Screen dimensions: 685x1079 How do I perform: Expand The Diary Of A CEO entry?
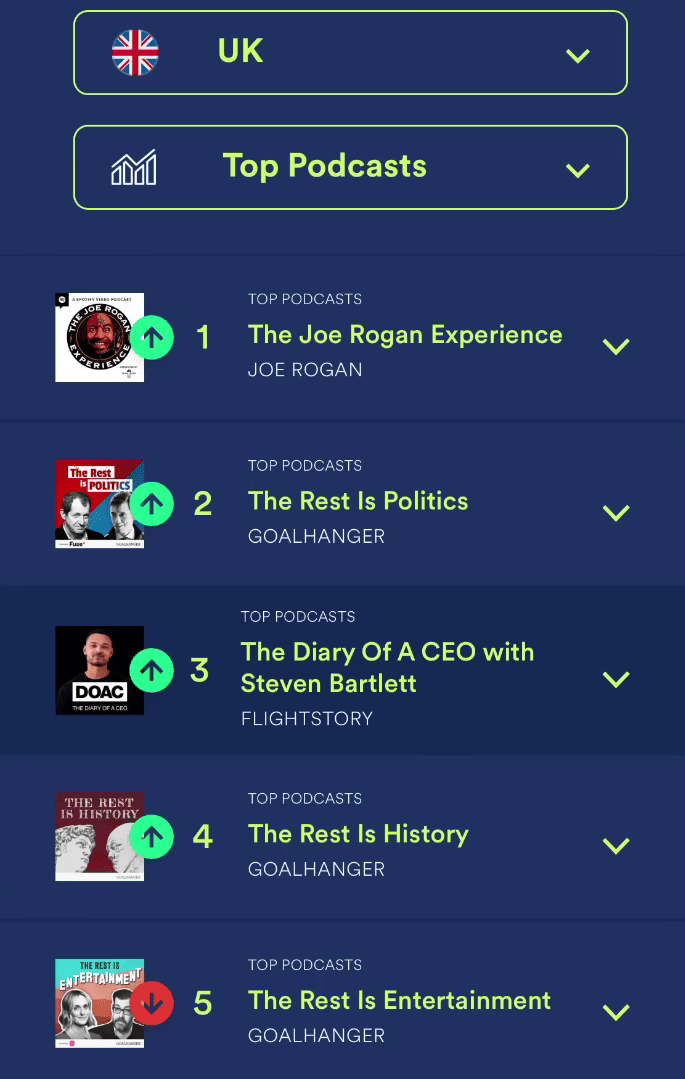click(x=616, y=679)
